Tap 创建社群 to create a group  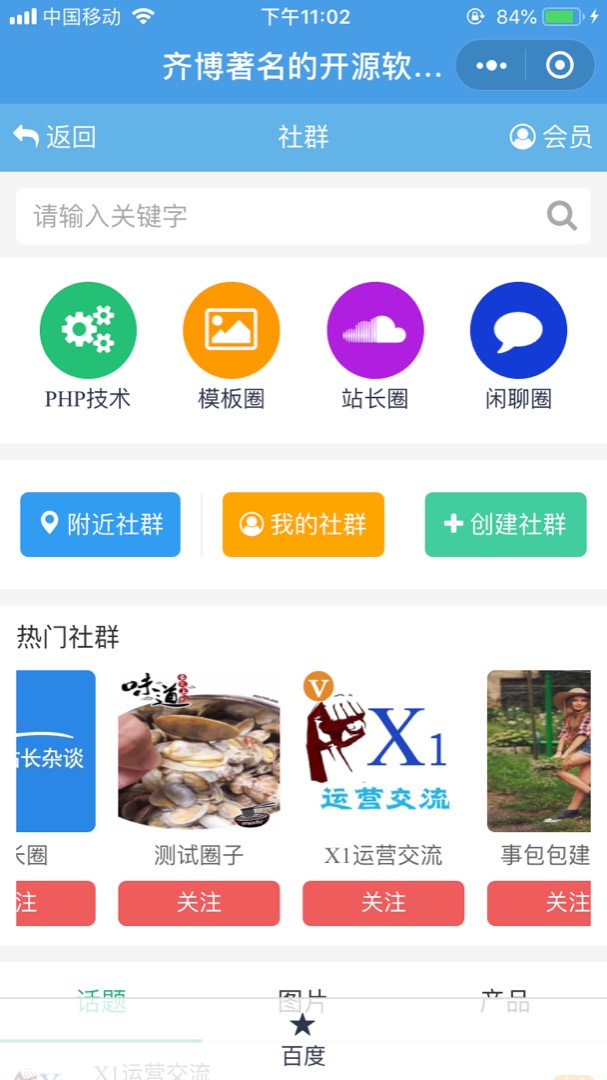click(x=505, y=524)
